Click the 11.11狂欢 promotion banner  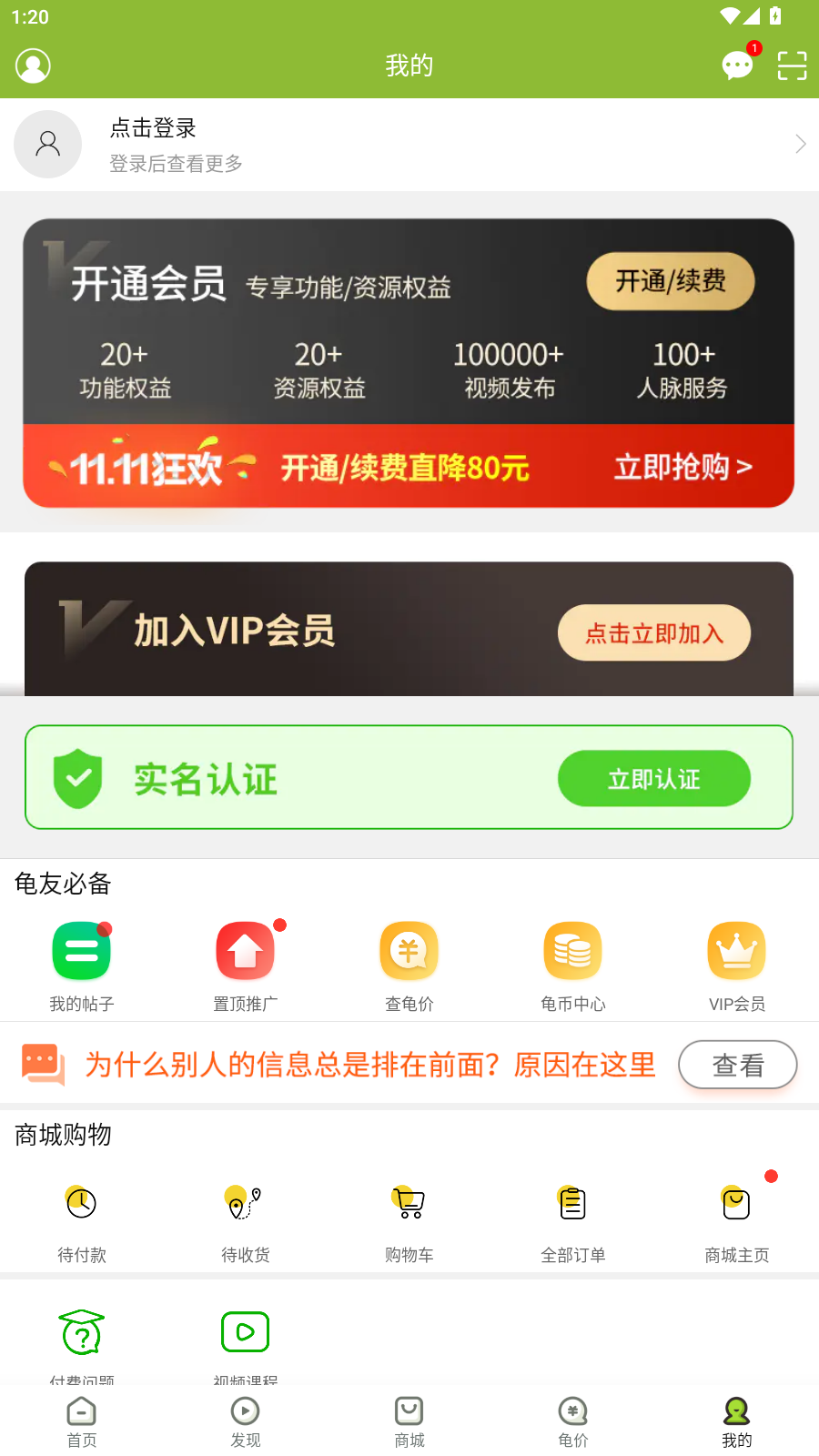[x=408, y=467]
